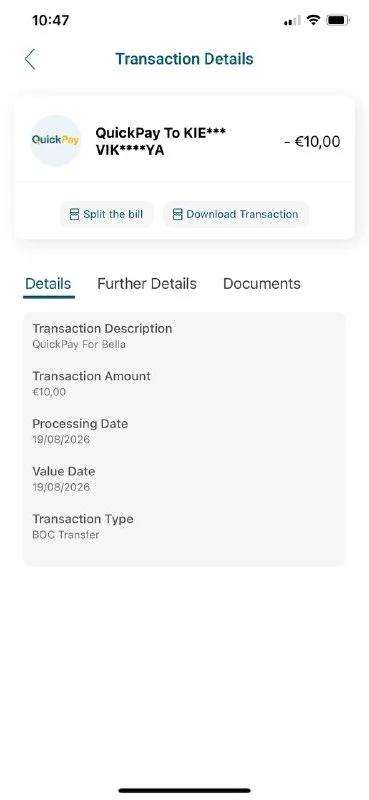
Task: Download Transaction receipt
Action: coord(236,214)
